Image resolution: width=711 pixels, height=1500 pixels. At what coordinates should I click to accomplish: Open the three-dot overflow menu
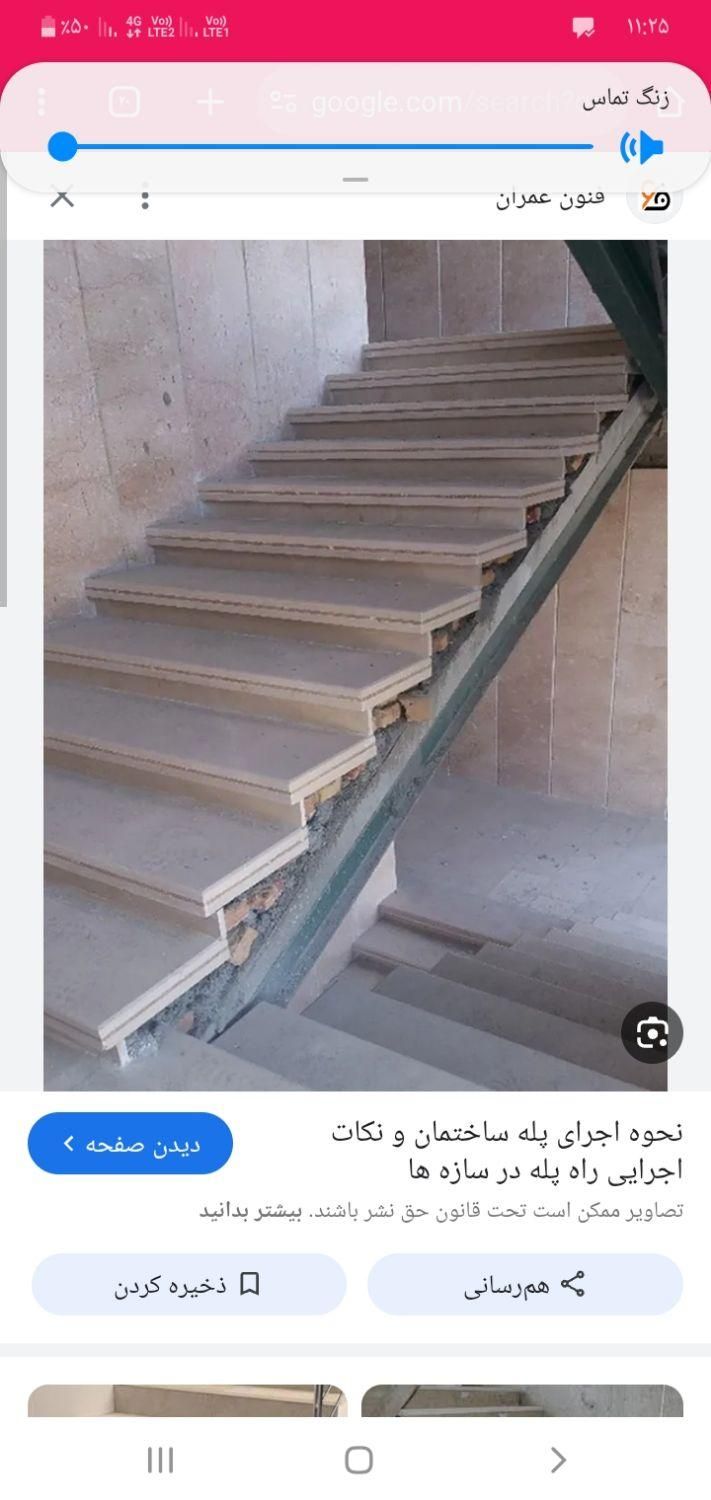coord(145,197)
